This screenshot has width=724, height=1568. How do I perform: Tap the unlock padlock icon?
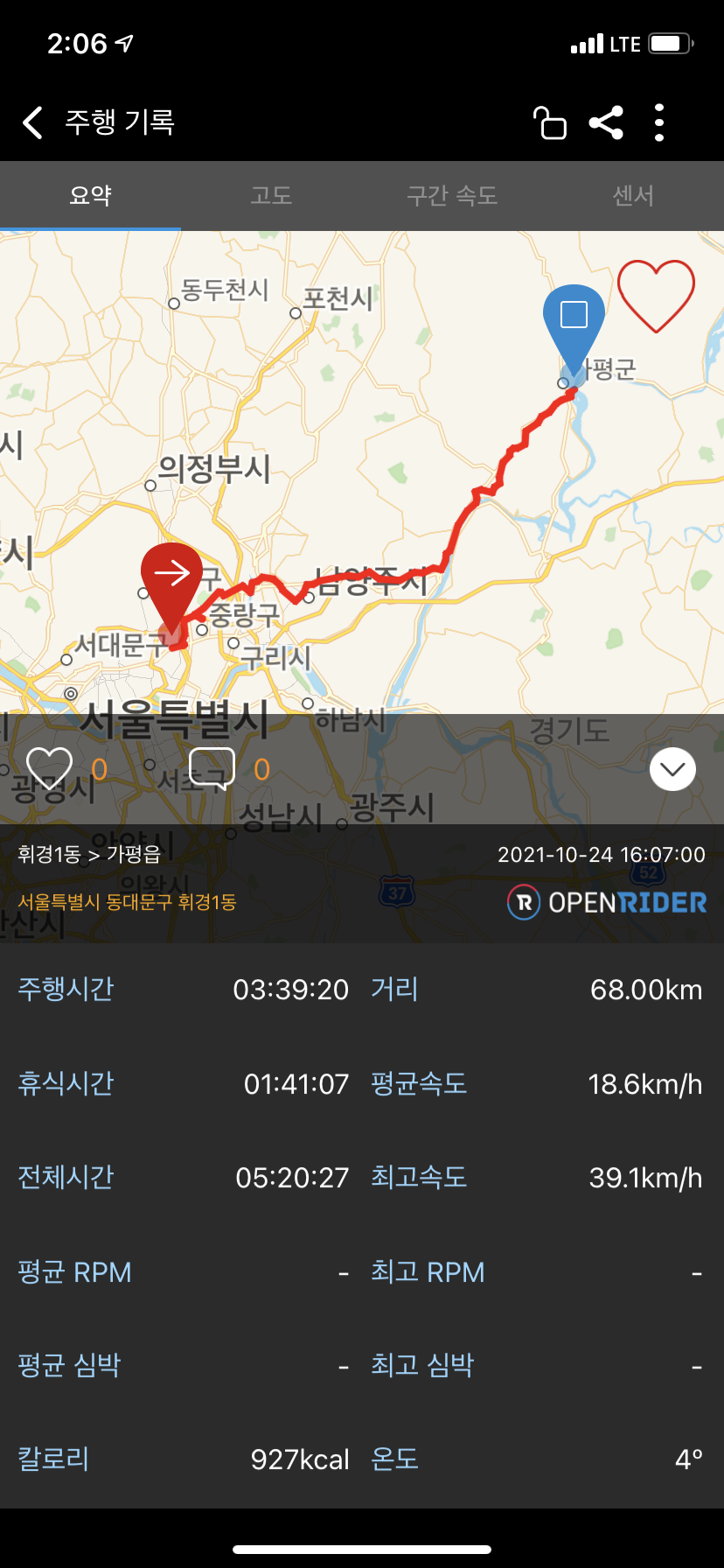coord(550,122)
